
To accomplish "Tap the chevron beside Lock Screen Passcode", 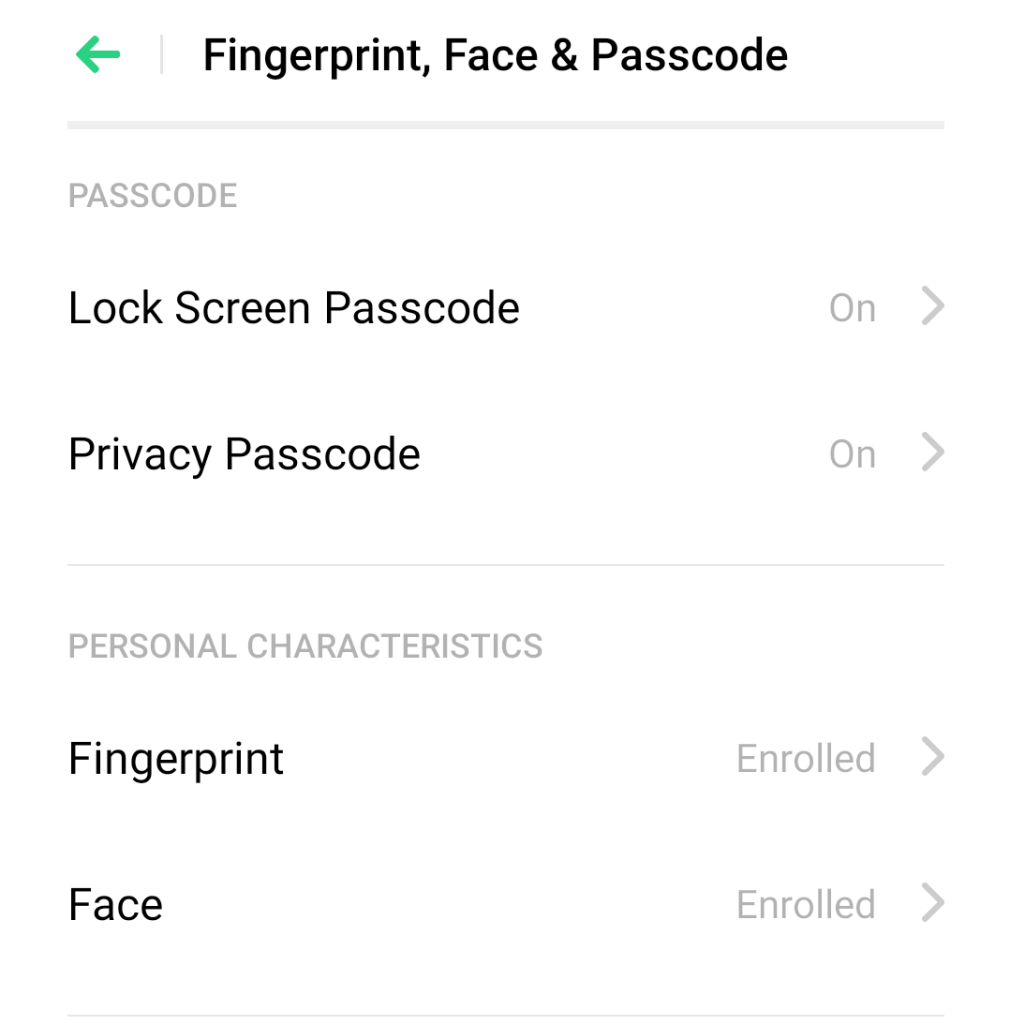I will [931, 307].
